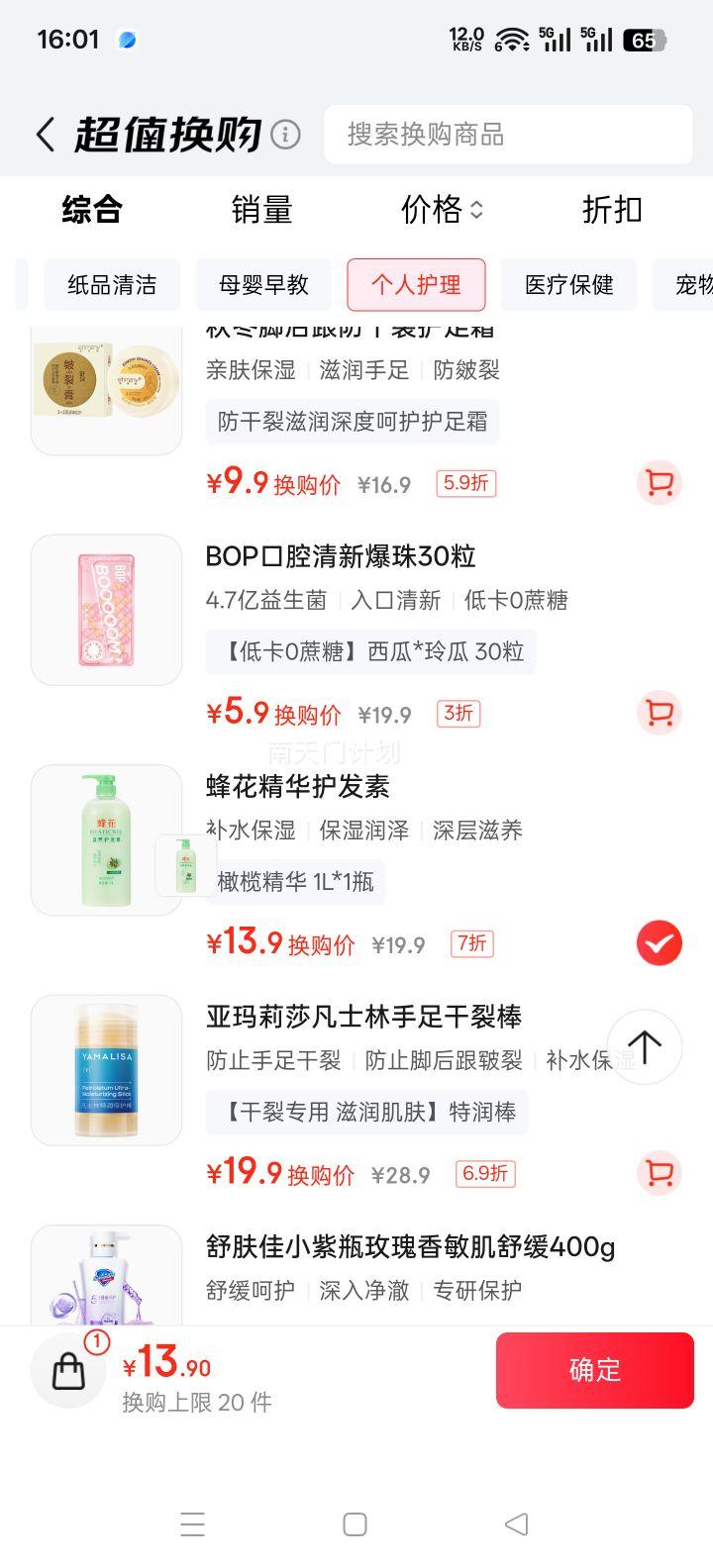This screenshot has height=1568, width=713.
Task: Click the cart icon for 亚玛莉莎凡士林干裂棒
Action: (659, 1174)
